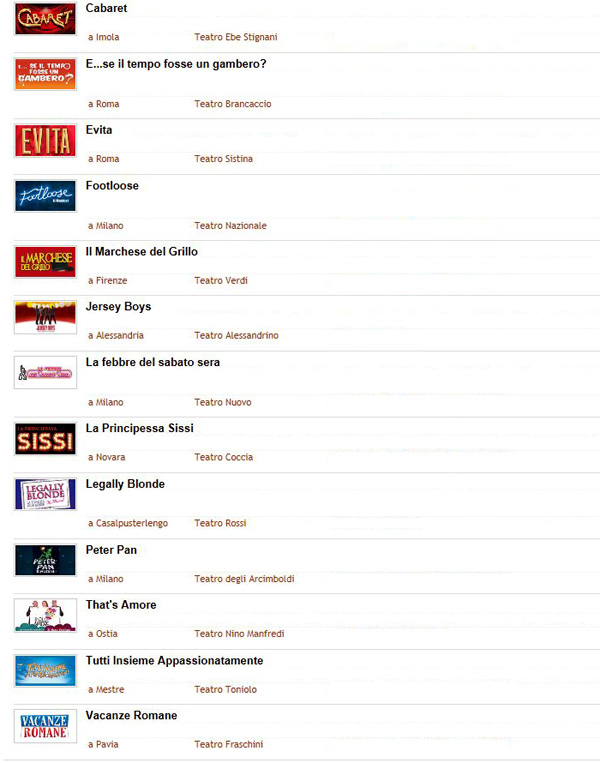View the Jersey Boys show details
The width and height of the screenshot is (600, 763).
pyautogui.click(x=118, y=306)
